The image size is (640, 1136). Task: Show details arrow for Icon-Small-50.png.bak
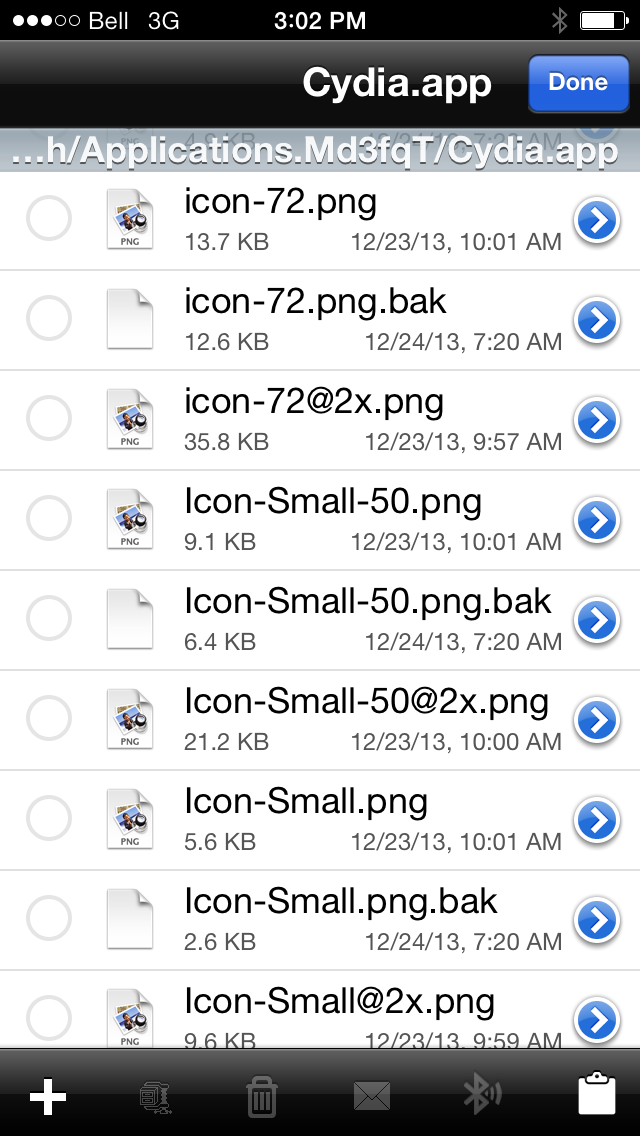(597, 620)
